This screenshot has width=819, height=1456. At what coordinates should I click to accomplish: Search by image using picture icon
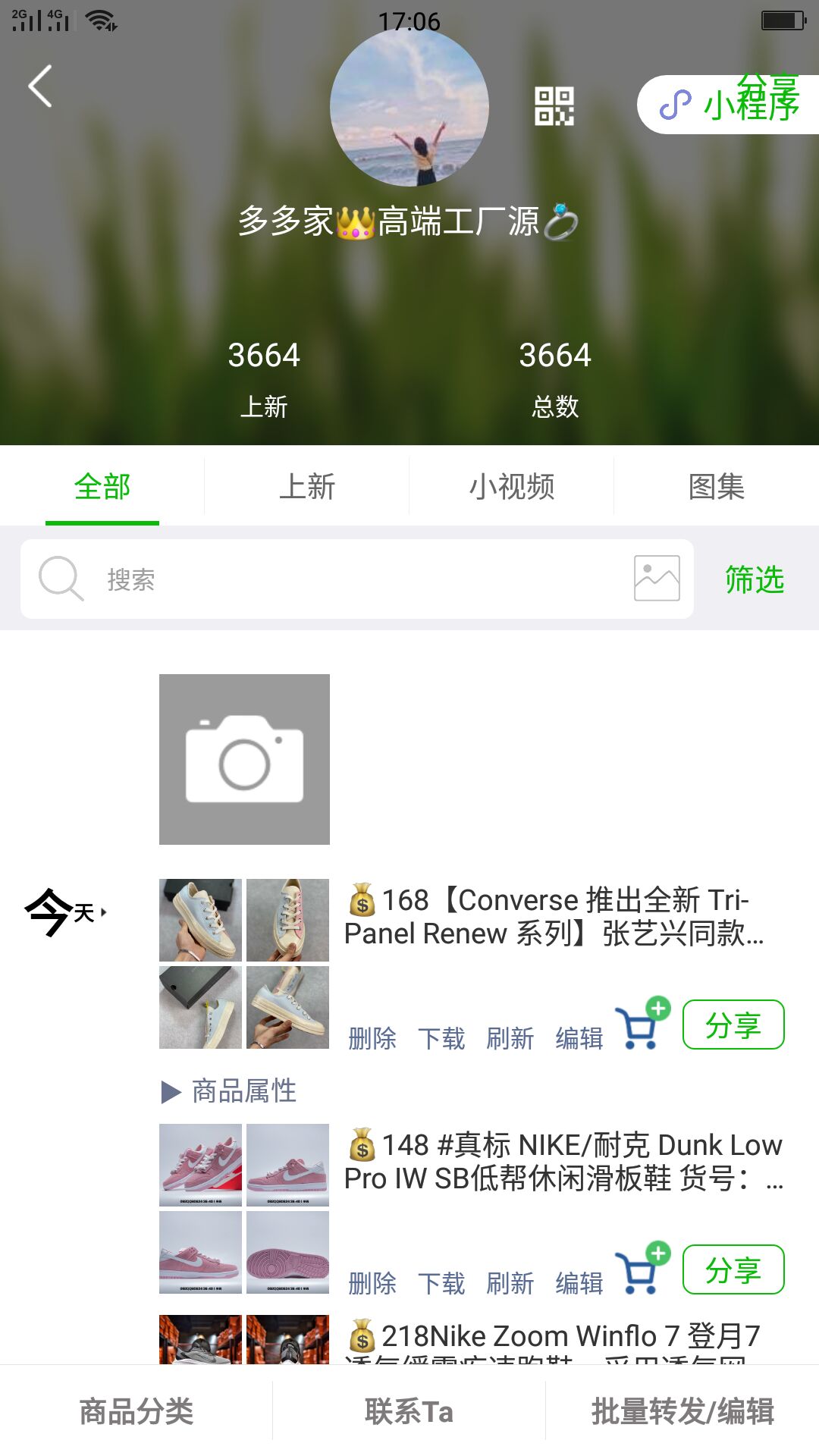pyautogui.click(x=657, y=579)
